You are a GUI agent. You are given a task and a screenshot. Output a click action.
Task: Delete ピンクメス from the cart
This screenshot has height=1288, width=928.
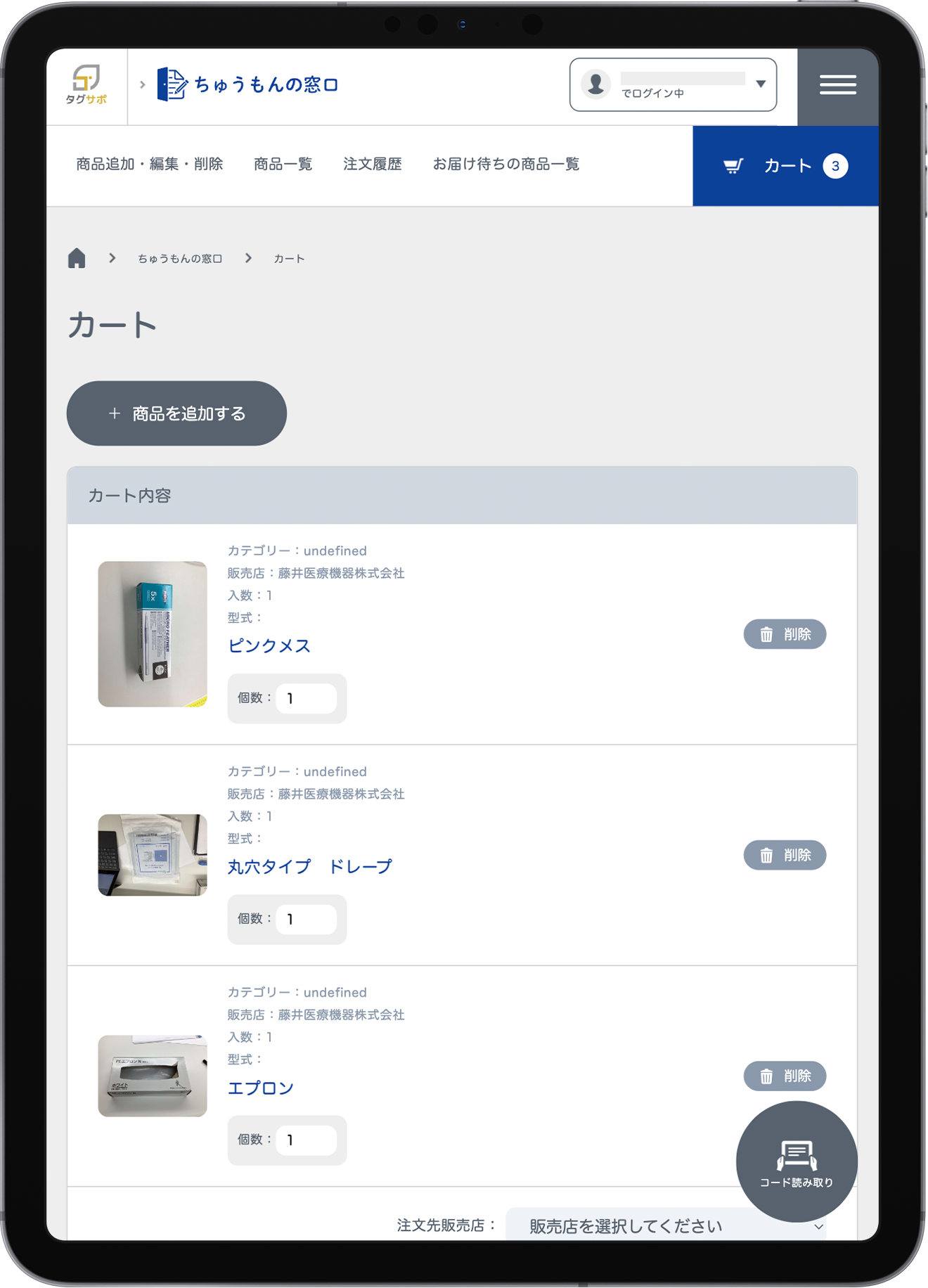click(785, 635)
